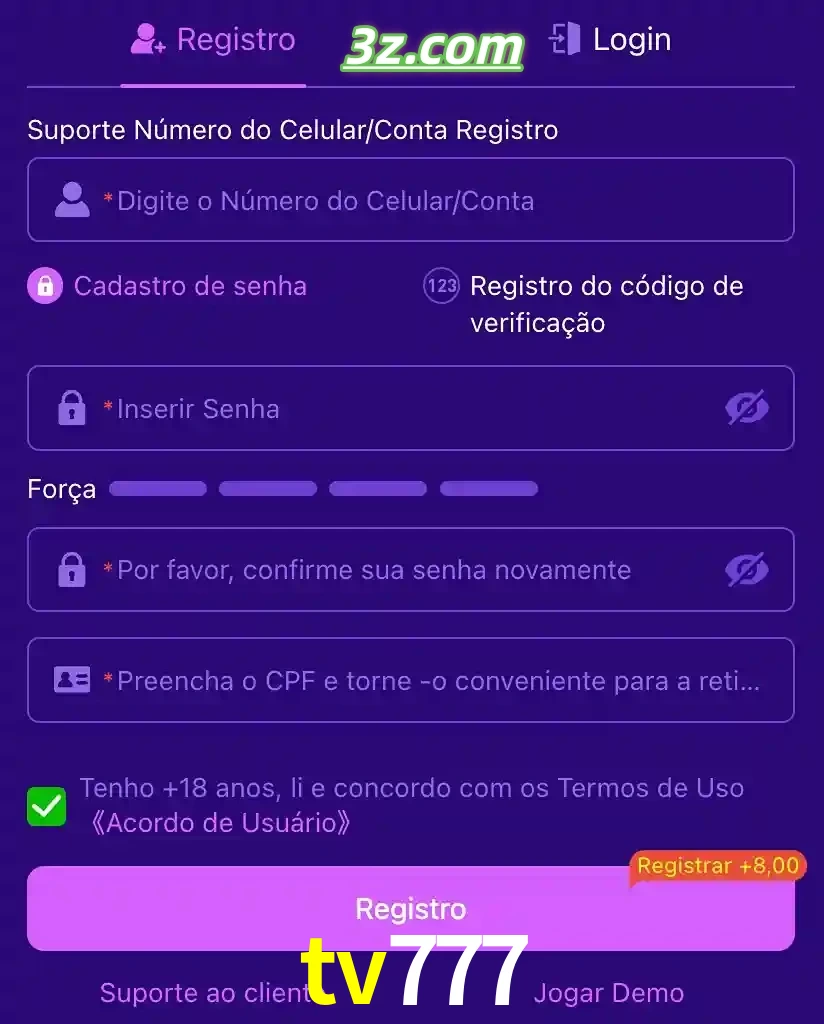
Task: Click the 3z.com logo
Action: tap(433, 44)
